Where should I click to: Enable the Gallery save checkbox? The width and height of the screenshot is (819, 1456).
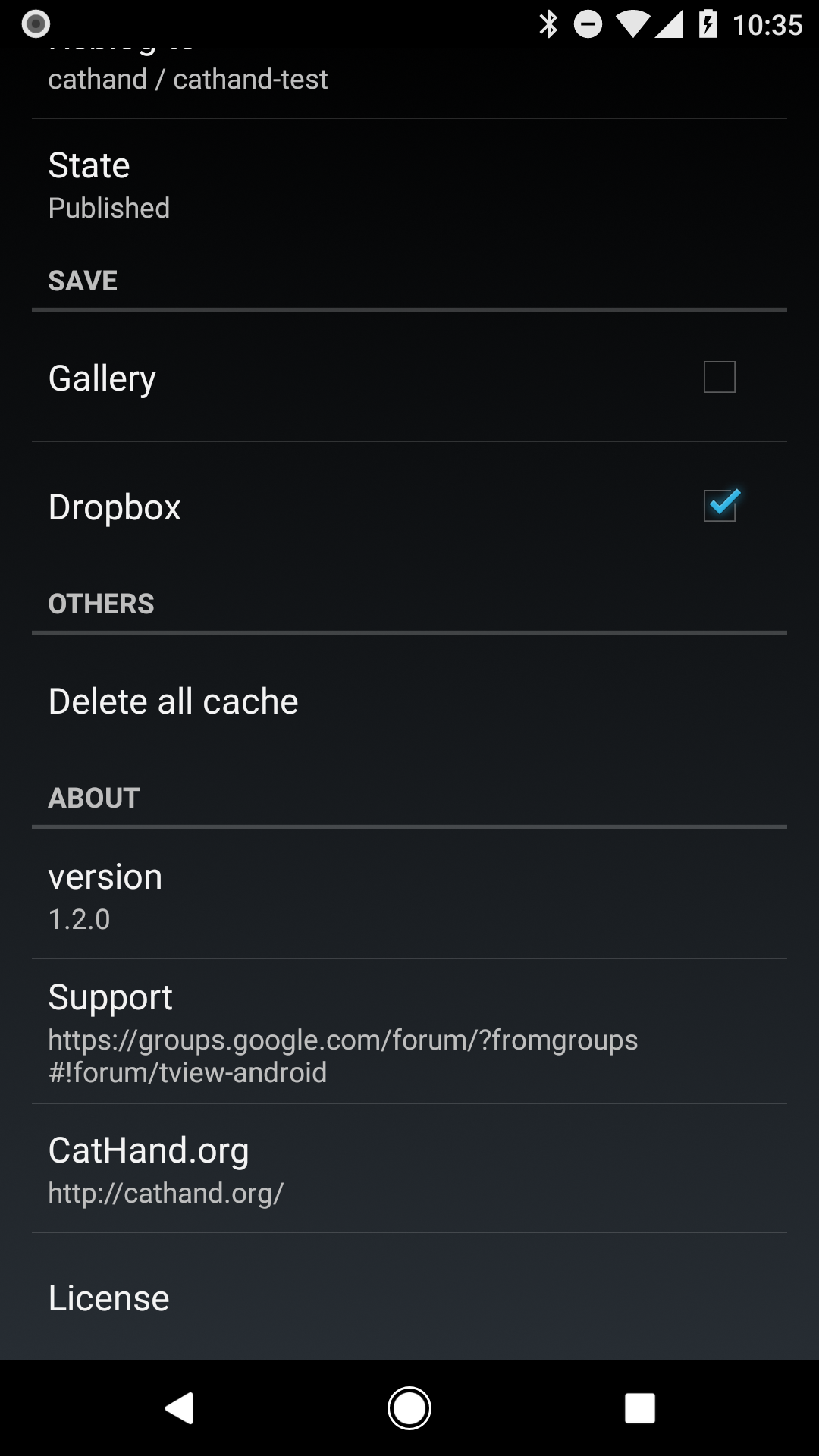718,377
